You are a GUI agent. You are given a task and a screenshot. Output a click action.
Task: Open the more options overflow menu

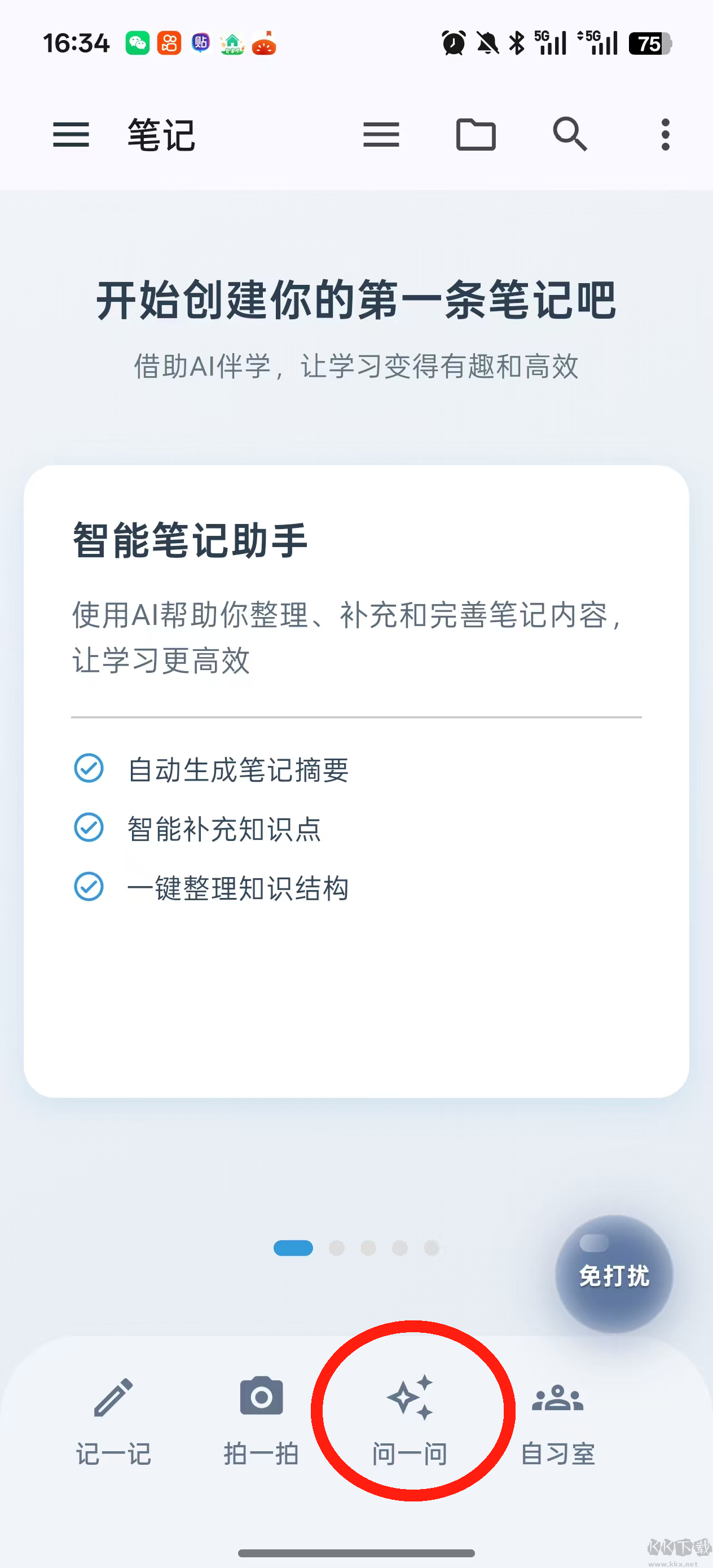tap(665, 135)
